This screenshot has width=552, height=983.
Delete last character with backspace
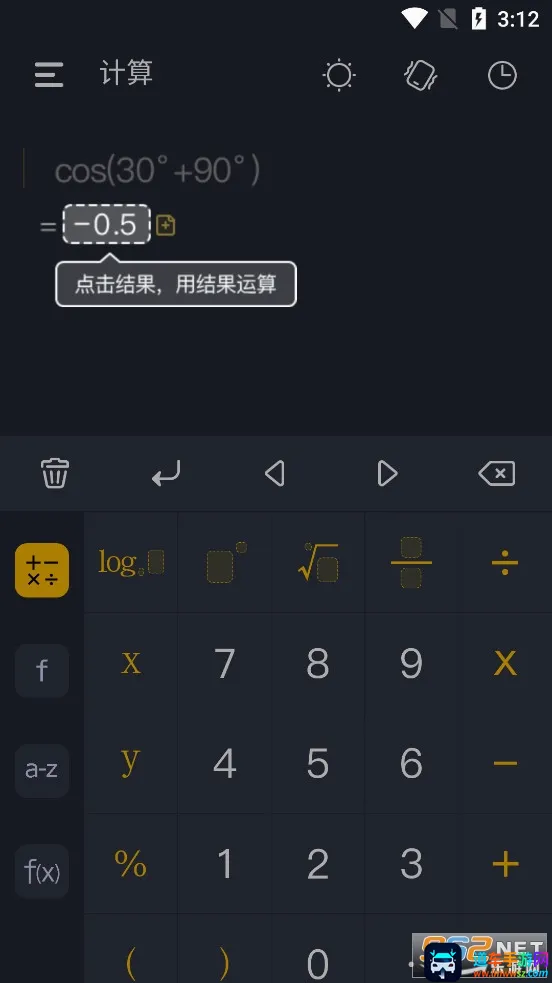497,474
